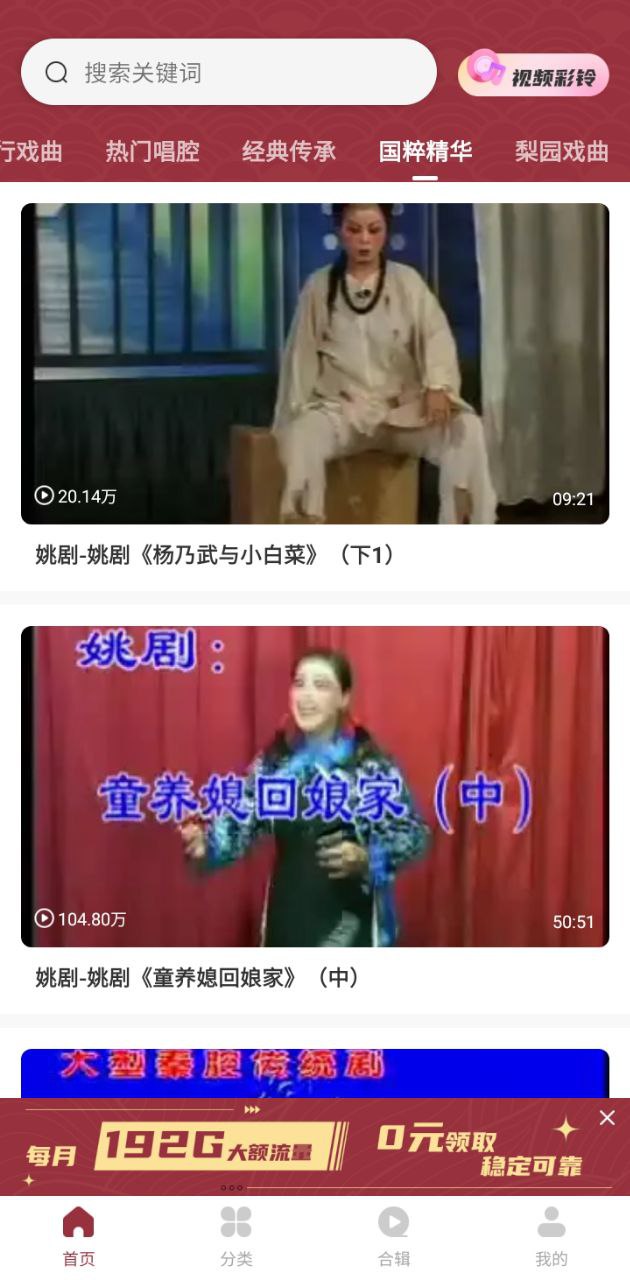Dismiss the 192G data banner

tap(607, 1118)
